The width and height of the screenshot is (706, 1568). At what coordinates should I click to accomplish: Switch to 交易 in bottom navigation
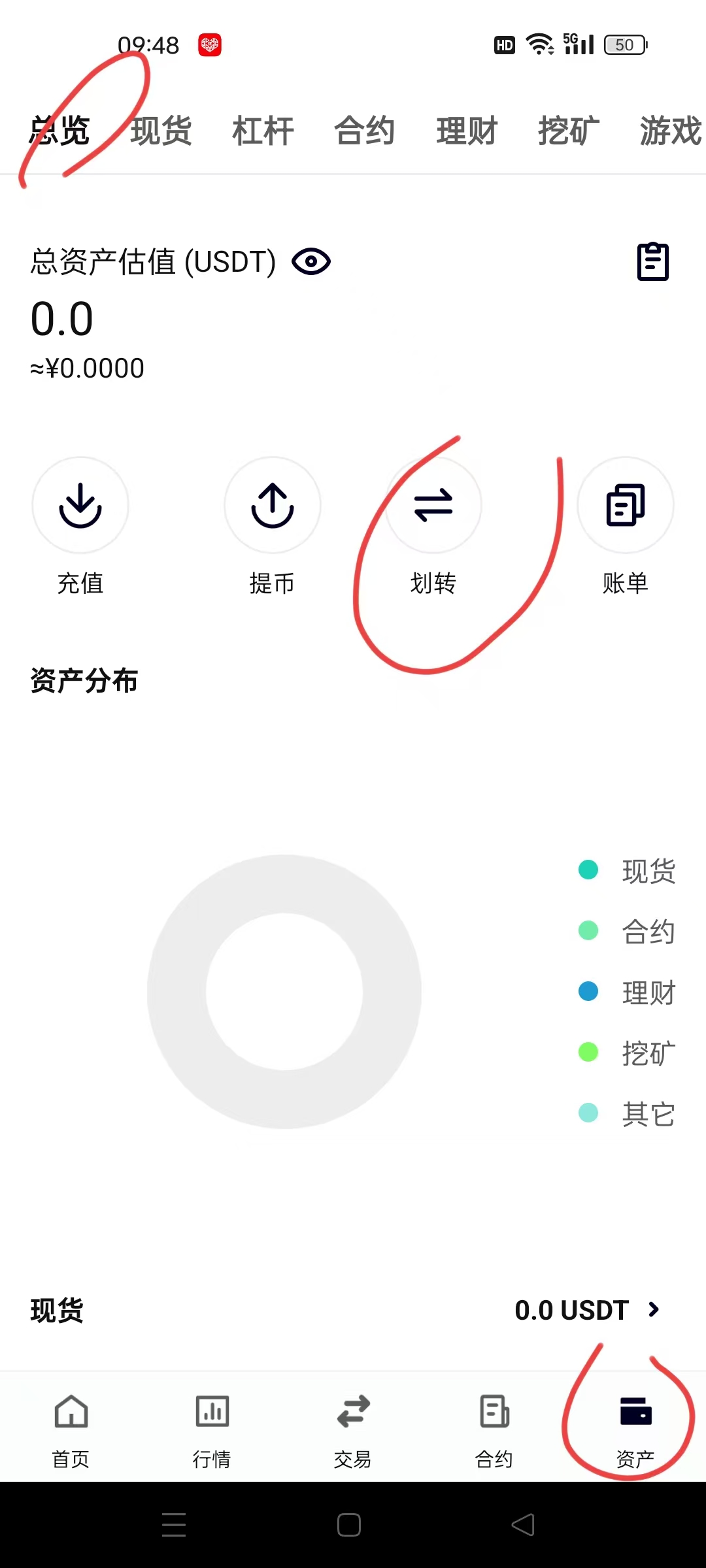click(x=353, y=1431)
